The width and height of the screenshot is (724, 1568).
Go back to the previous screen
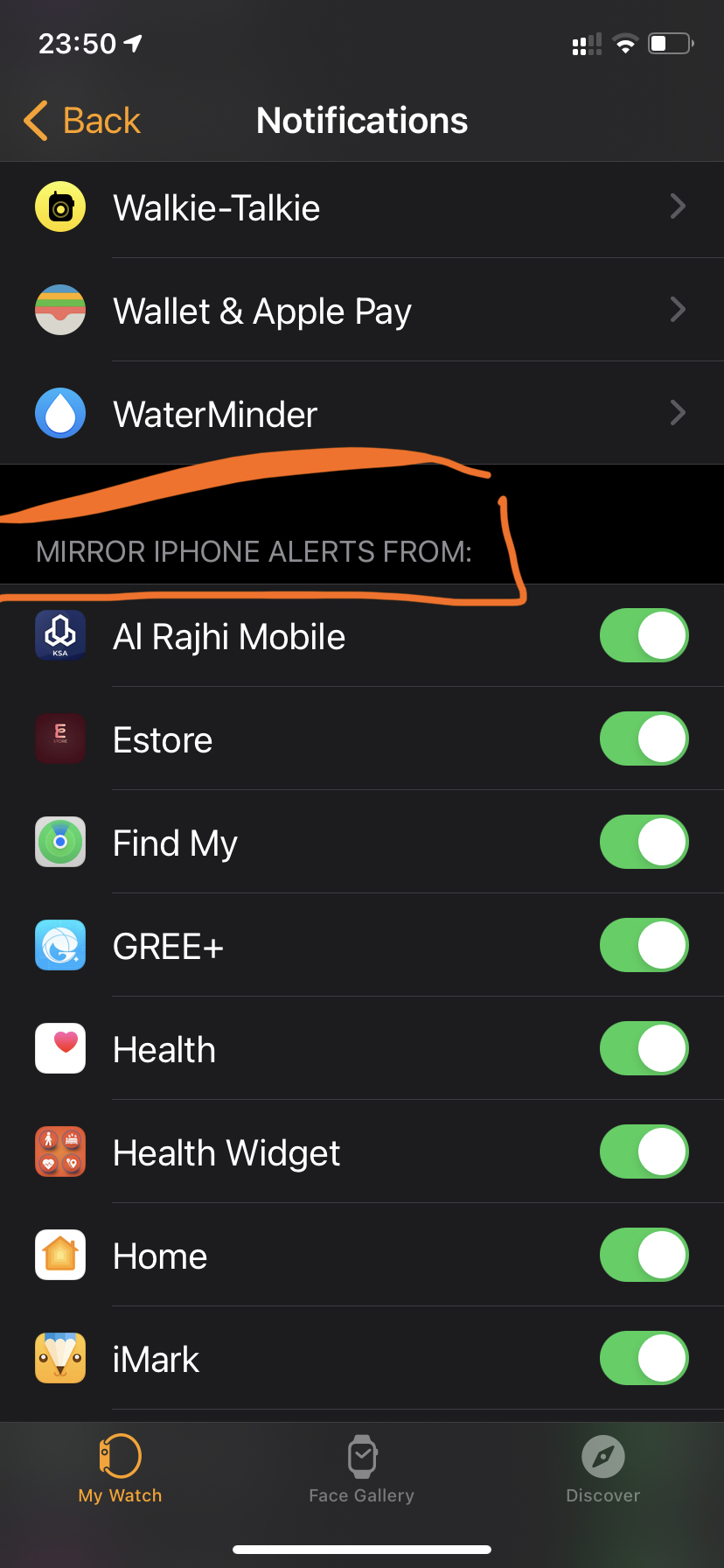pos(83,121)
